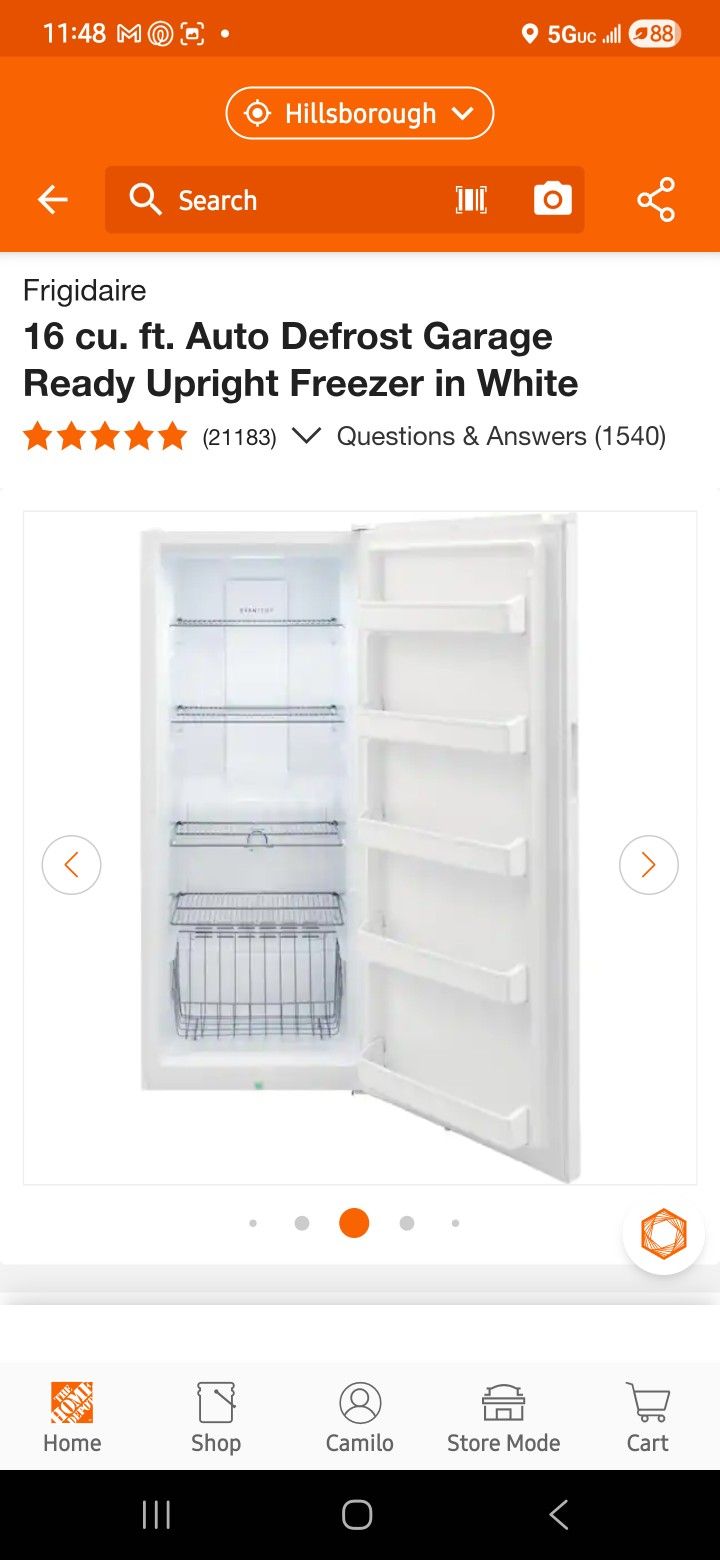Open Questions & Answers (1540)
This screenshot has height=1560, width=720.
[x=503, y=435]
